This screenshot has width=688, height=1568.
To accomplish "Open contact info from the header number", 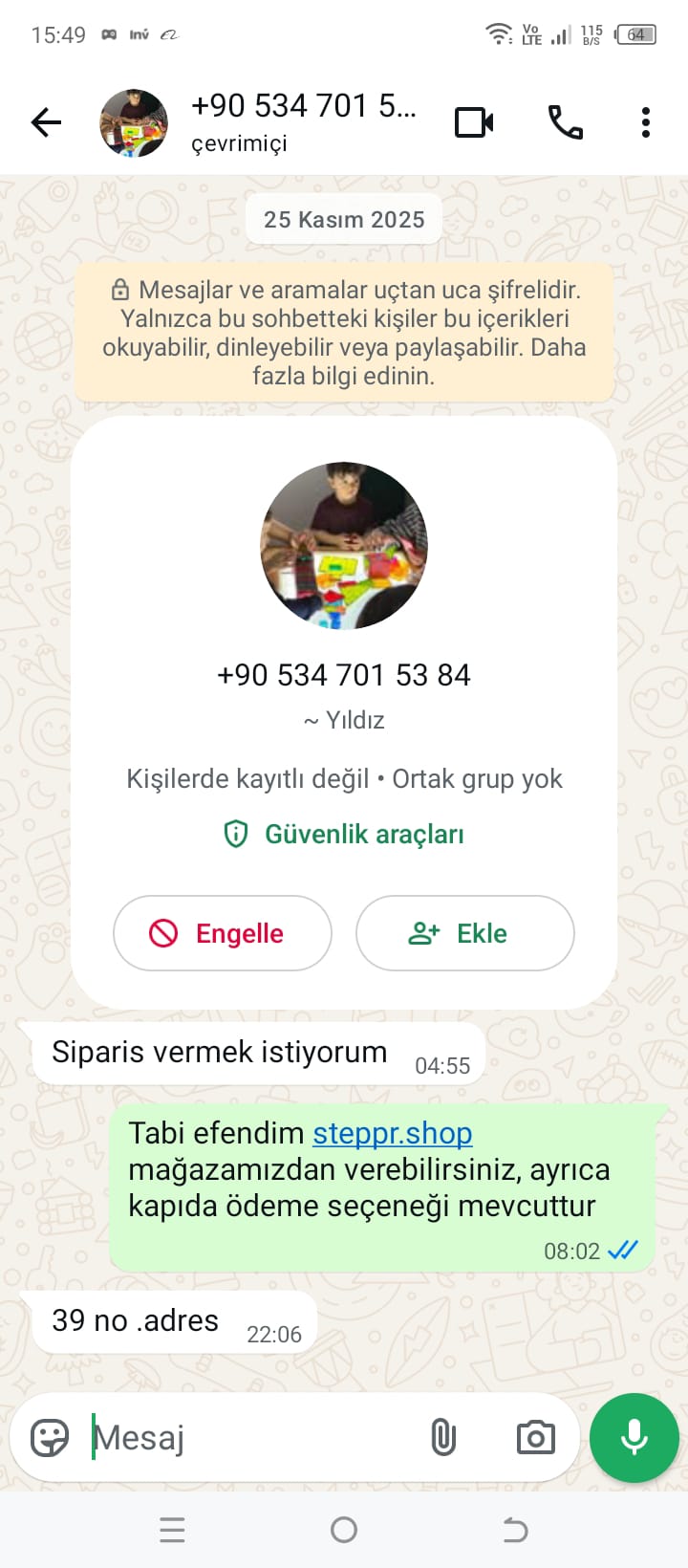I will [x=303, y=107].
